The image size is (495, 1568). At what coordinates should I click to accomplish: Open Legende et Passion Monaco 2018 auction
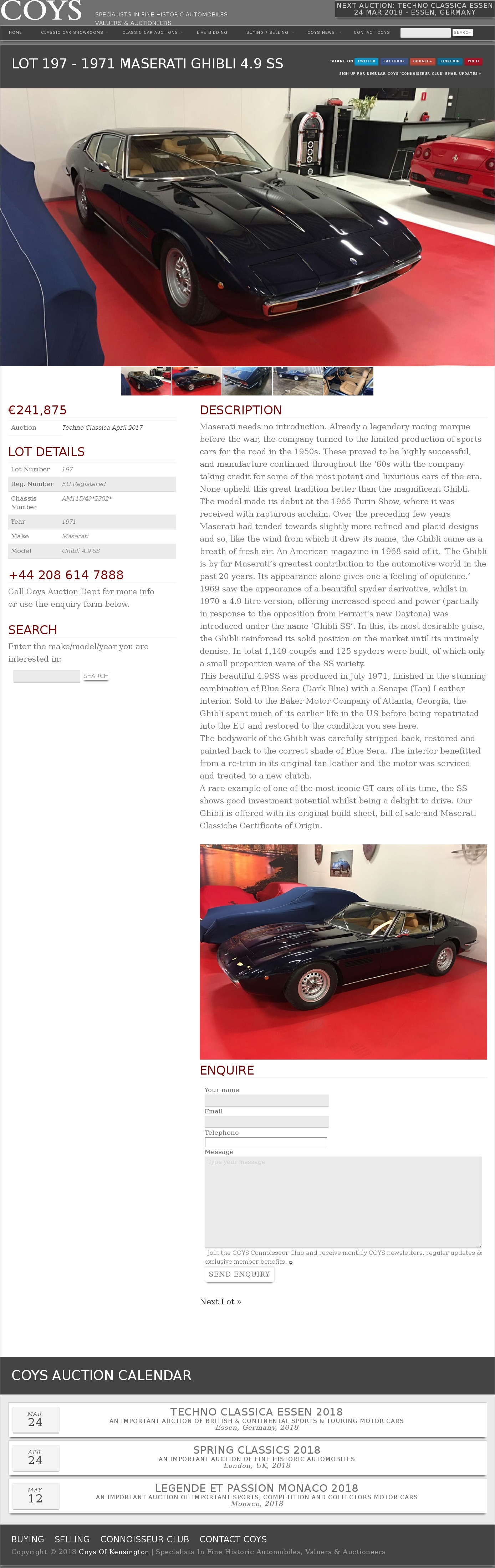(x=256, y=1487)
